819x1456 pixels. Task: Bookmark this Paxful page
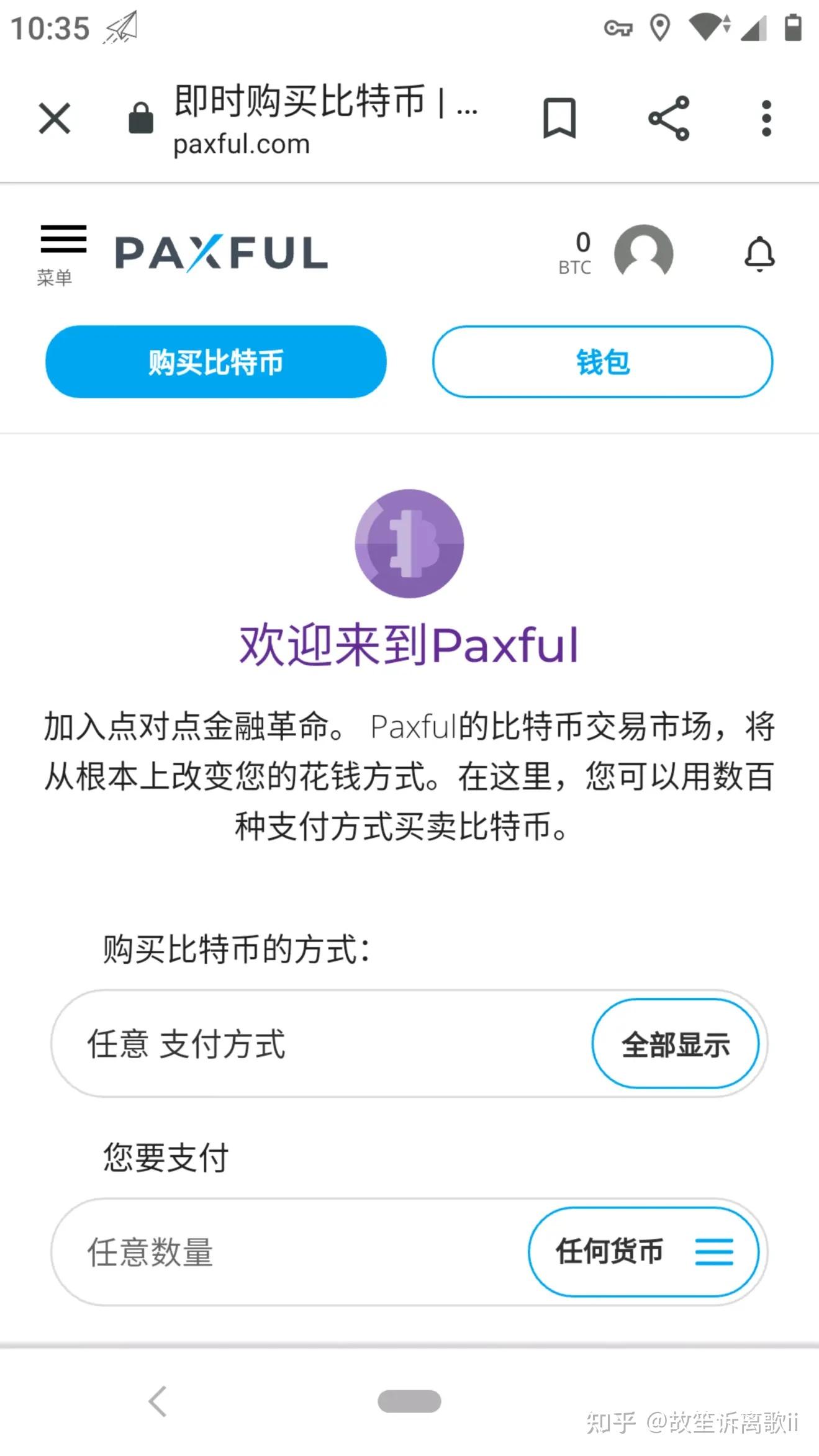point(559,118)
